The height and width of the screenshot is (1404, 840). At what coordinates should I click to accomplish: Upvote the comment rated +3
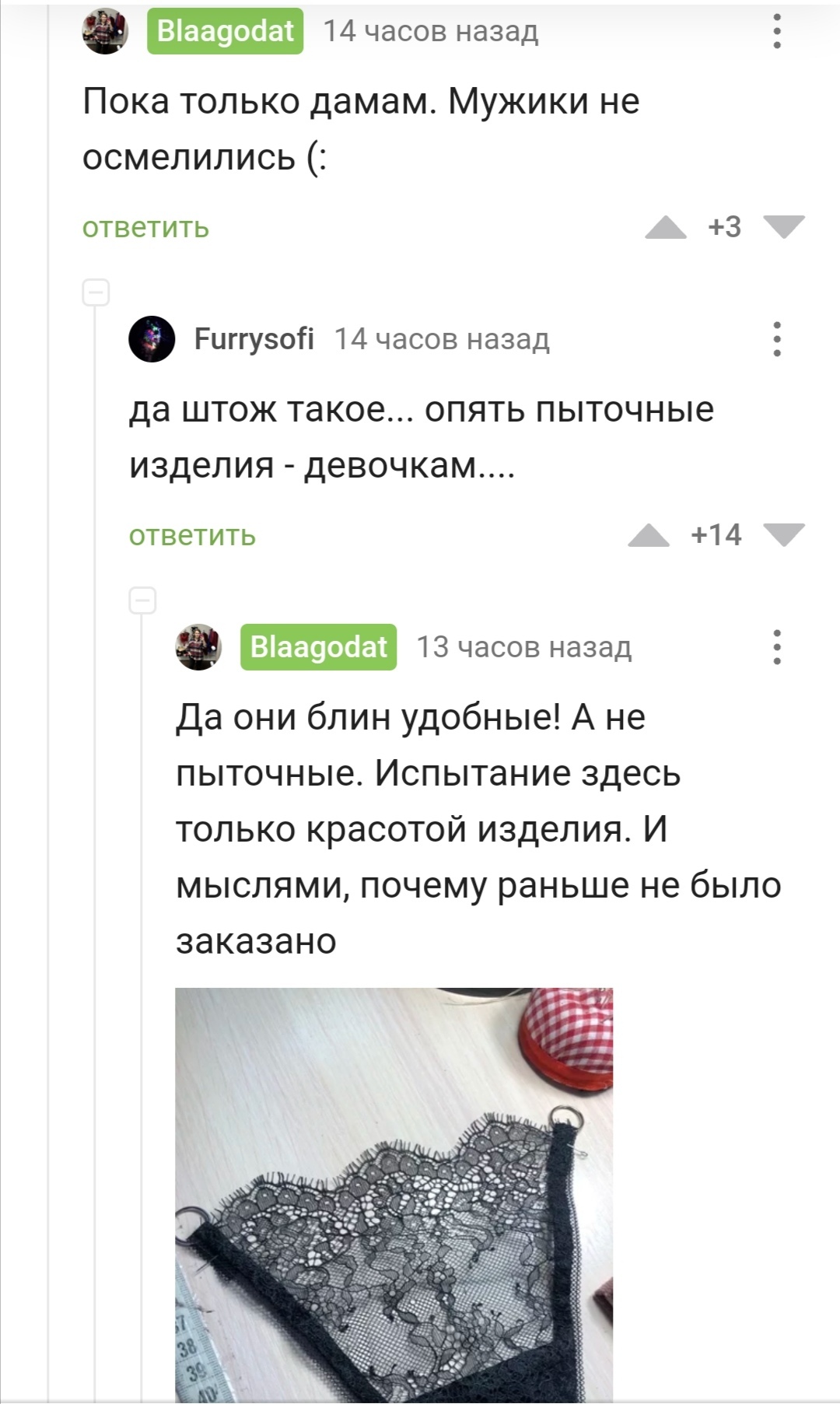tap(666, 227)
